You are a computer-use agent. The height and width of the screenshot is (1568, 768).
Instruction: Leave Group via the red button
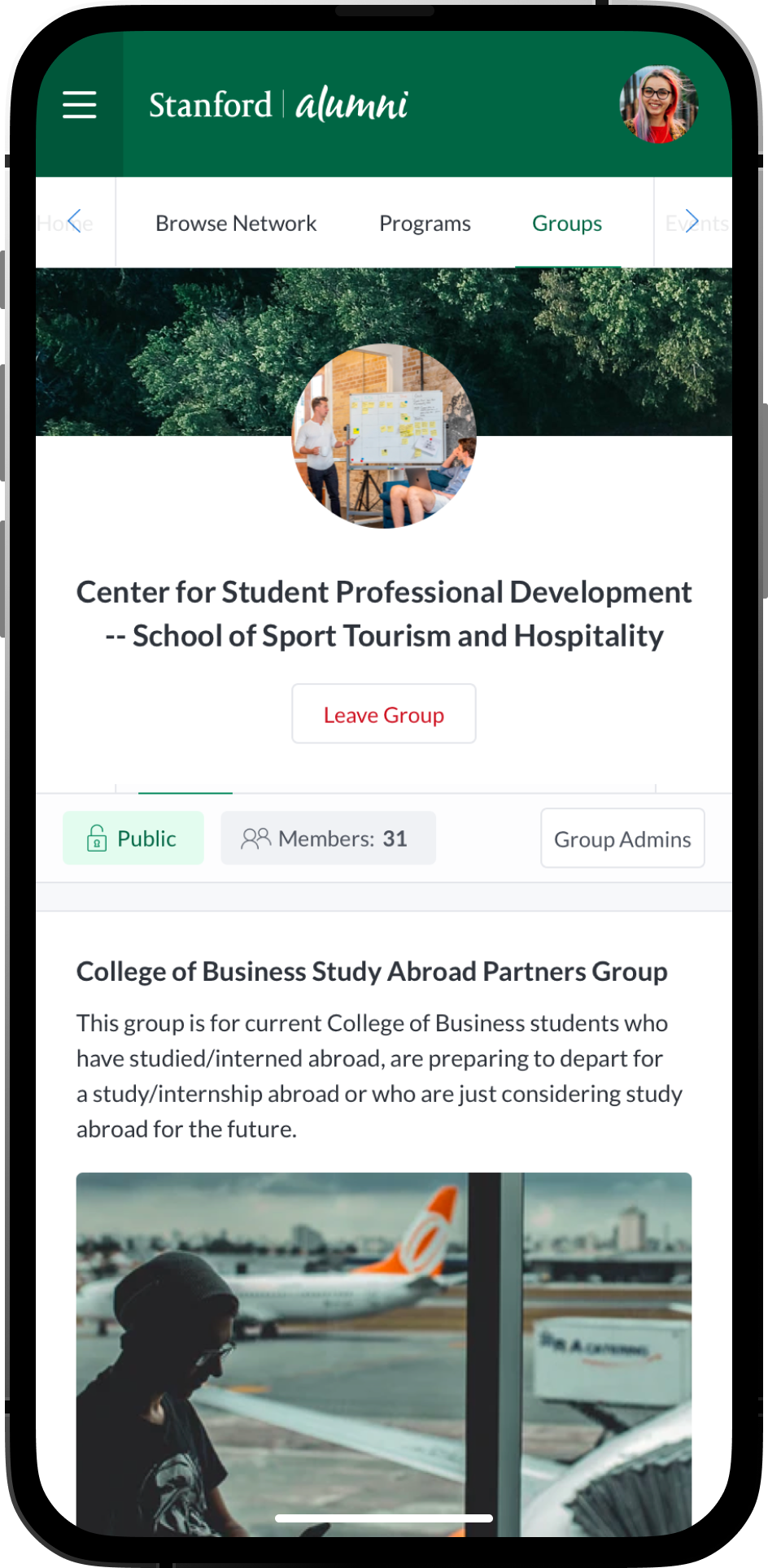point(384,714)
